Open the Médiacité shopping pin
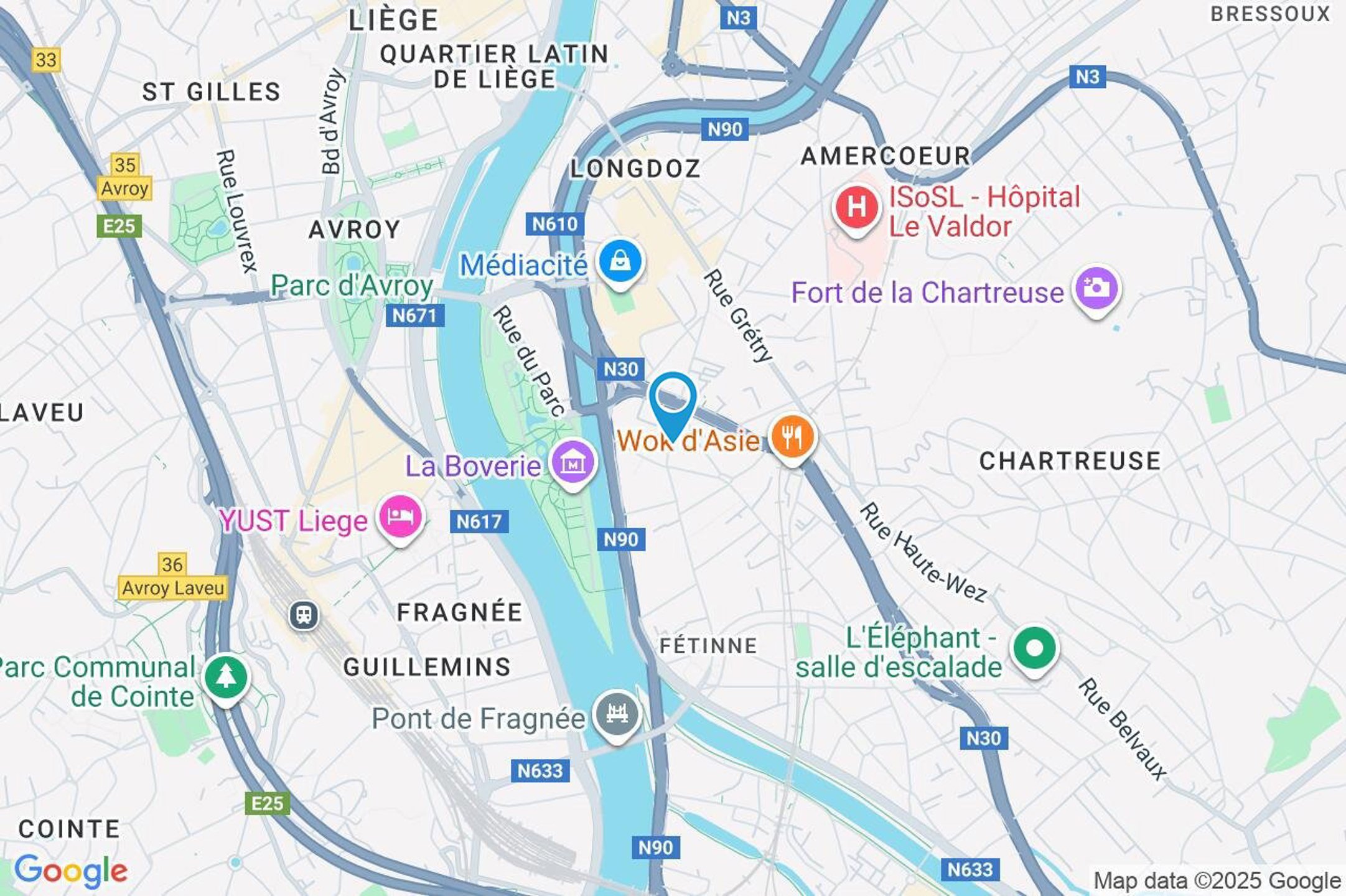Image resolution: width=1346 pixels, height=896 pixels. pyautogui.click(x=620, y=262)
